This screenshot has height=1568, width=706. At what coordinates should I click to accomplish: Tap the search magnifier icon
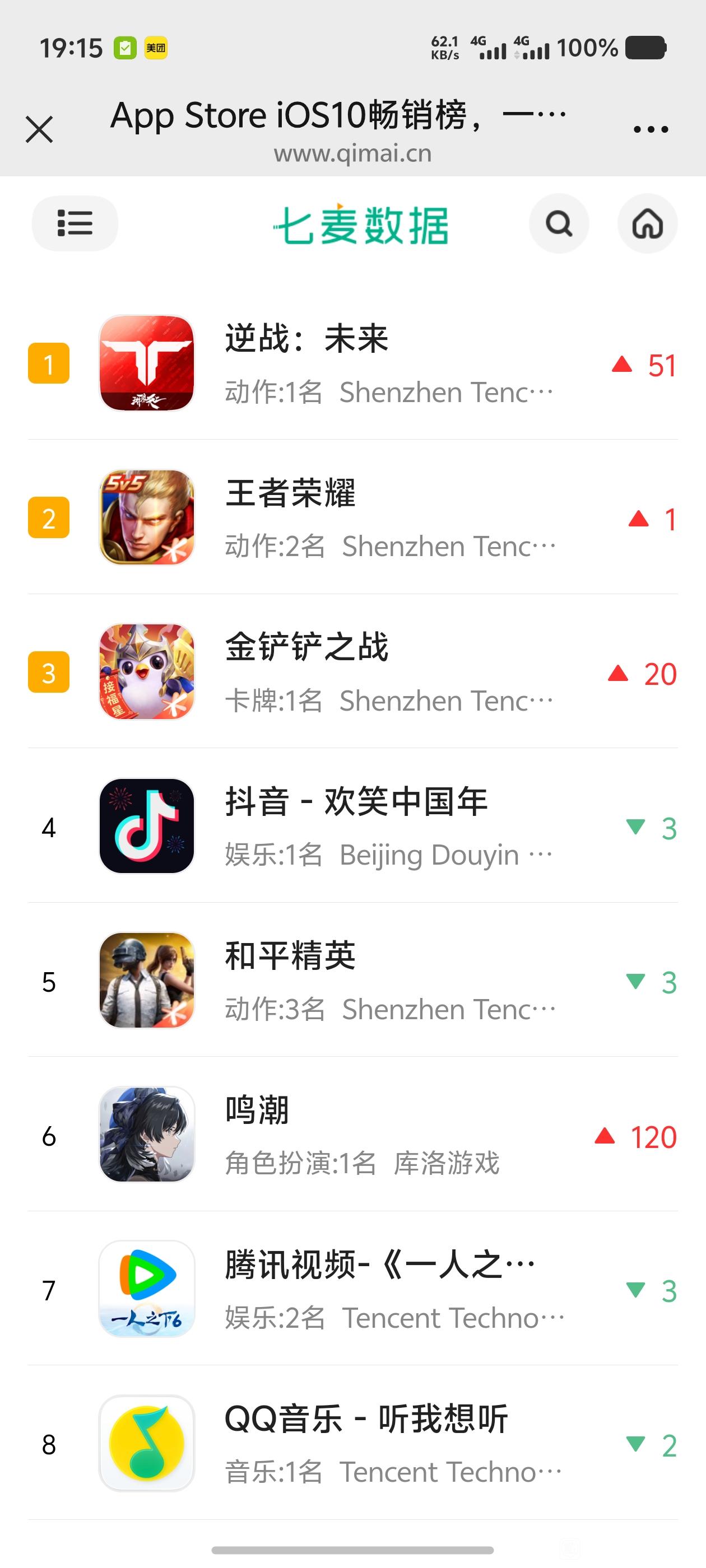tap(559, 223)
